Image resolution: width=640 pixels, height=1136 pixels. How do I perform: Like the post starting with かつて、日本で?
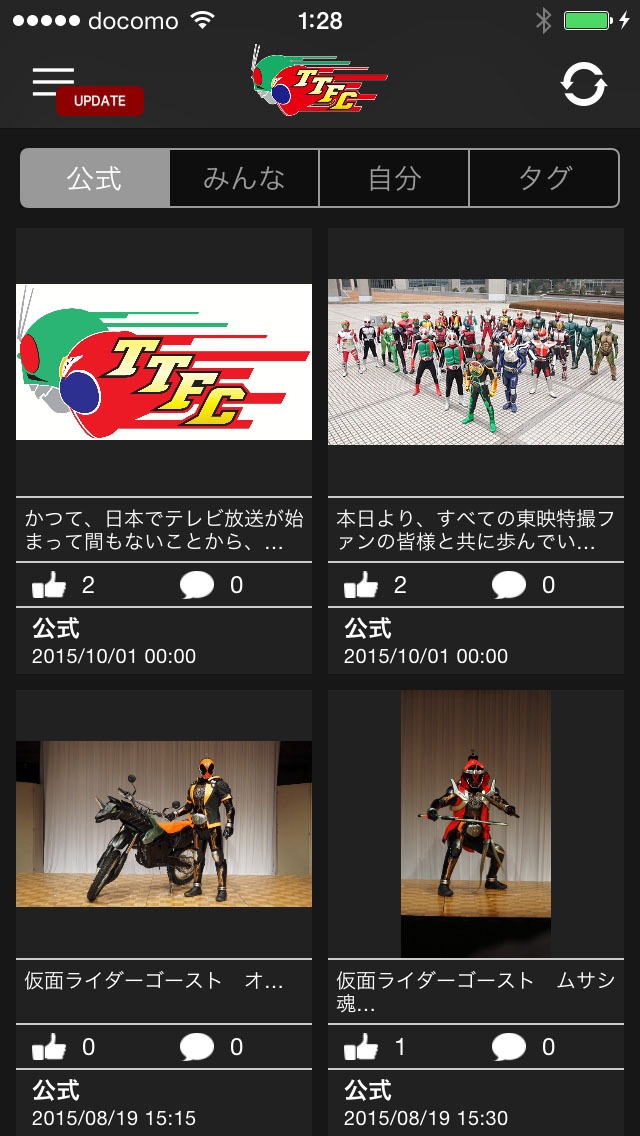coord(50,585)
